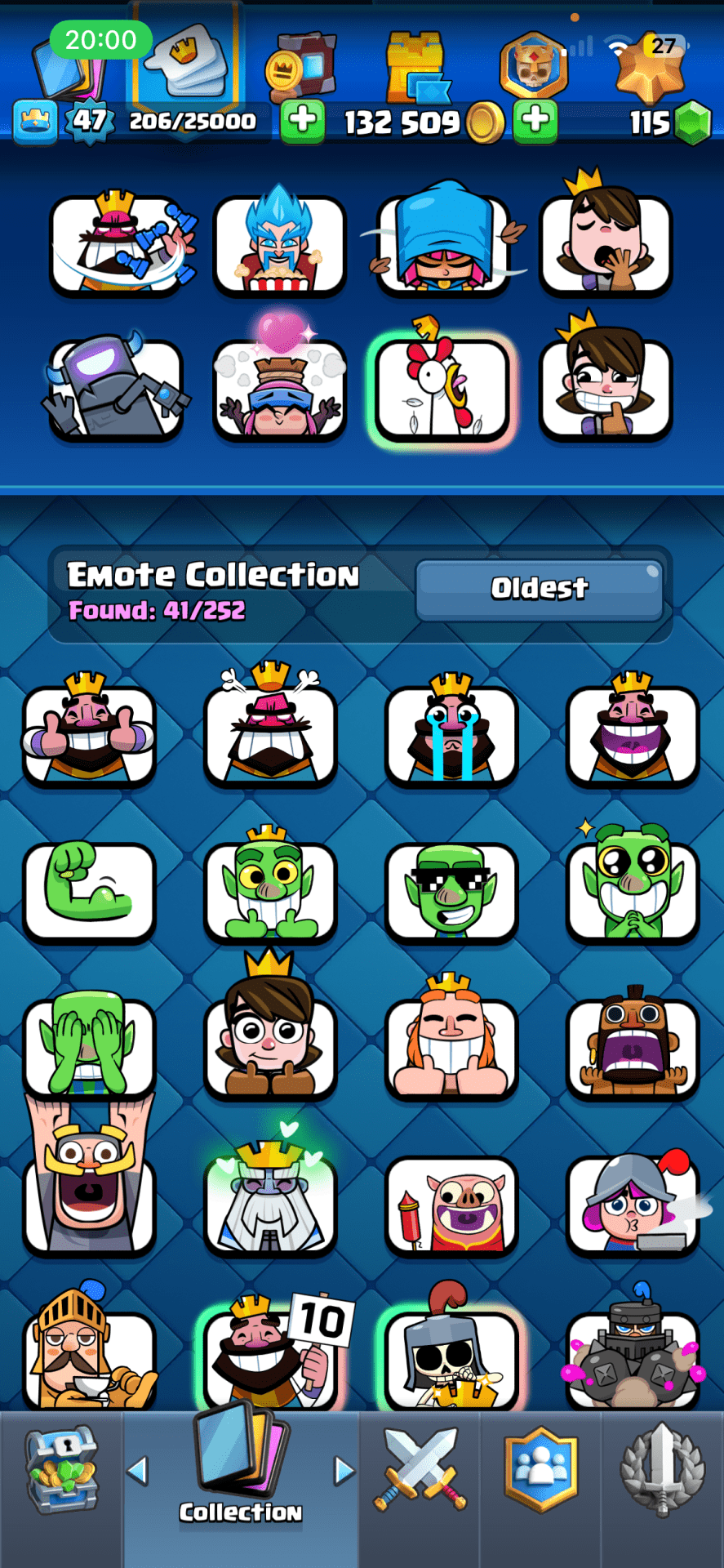The image size is (724, 1568).
Task: Open the clan social shield tab
Action: pyautogui.click(x=540, y=1470)
